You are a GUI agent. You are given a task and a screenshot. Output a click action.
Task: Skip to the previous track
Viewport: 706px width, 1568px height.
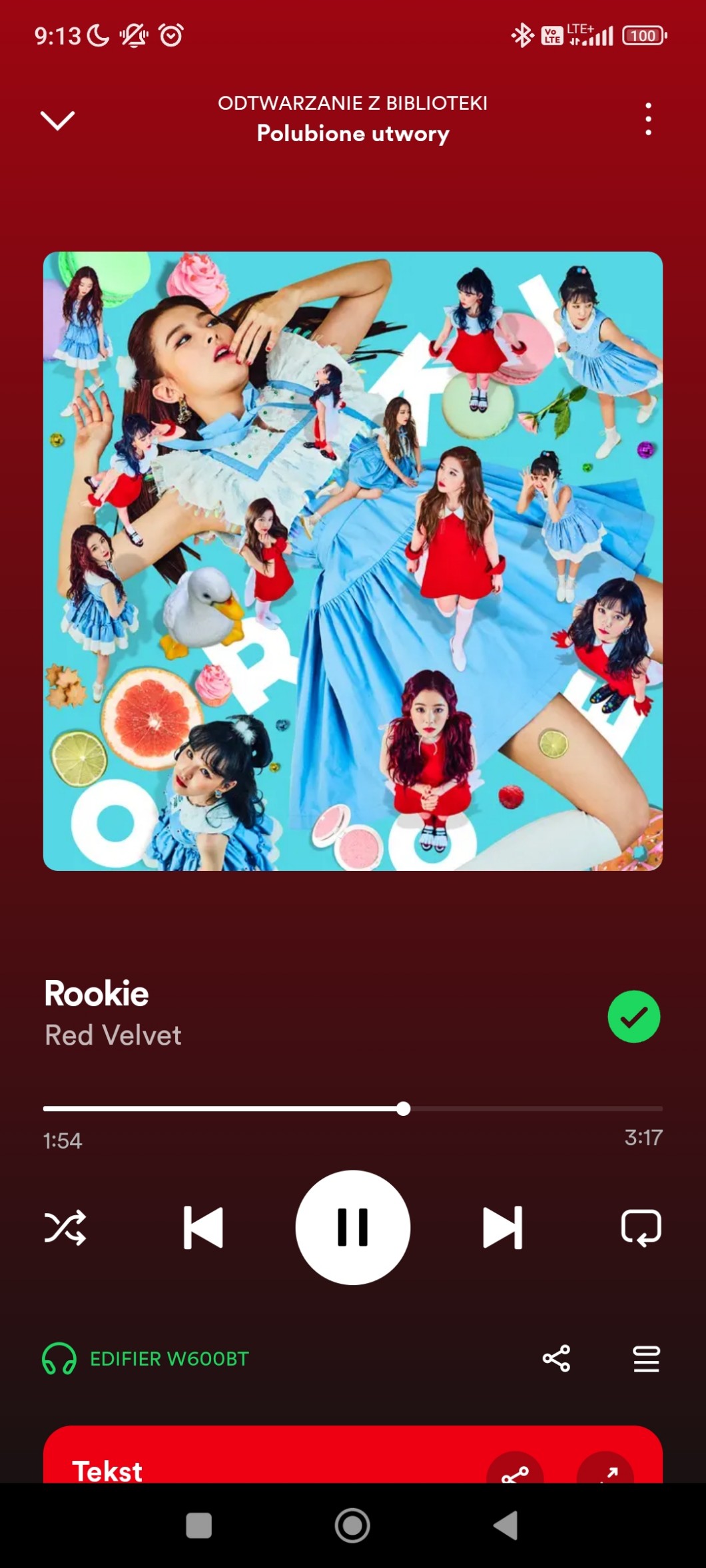[203, 1227]
